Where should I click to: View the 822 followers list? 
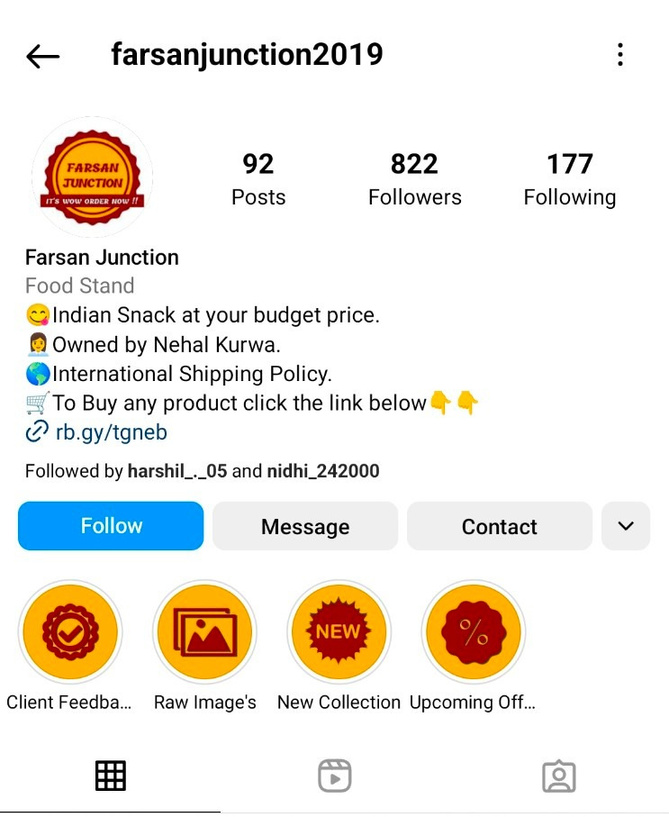(414, 179)
